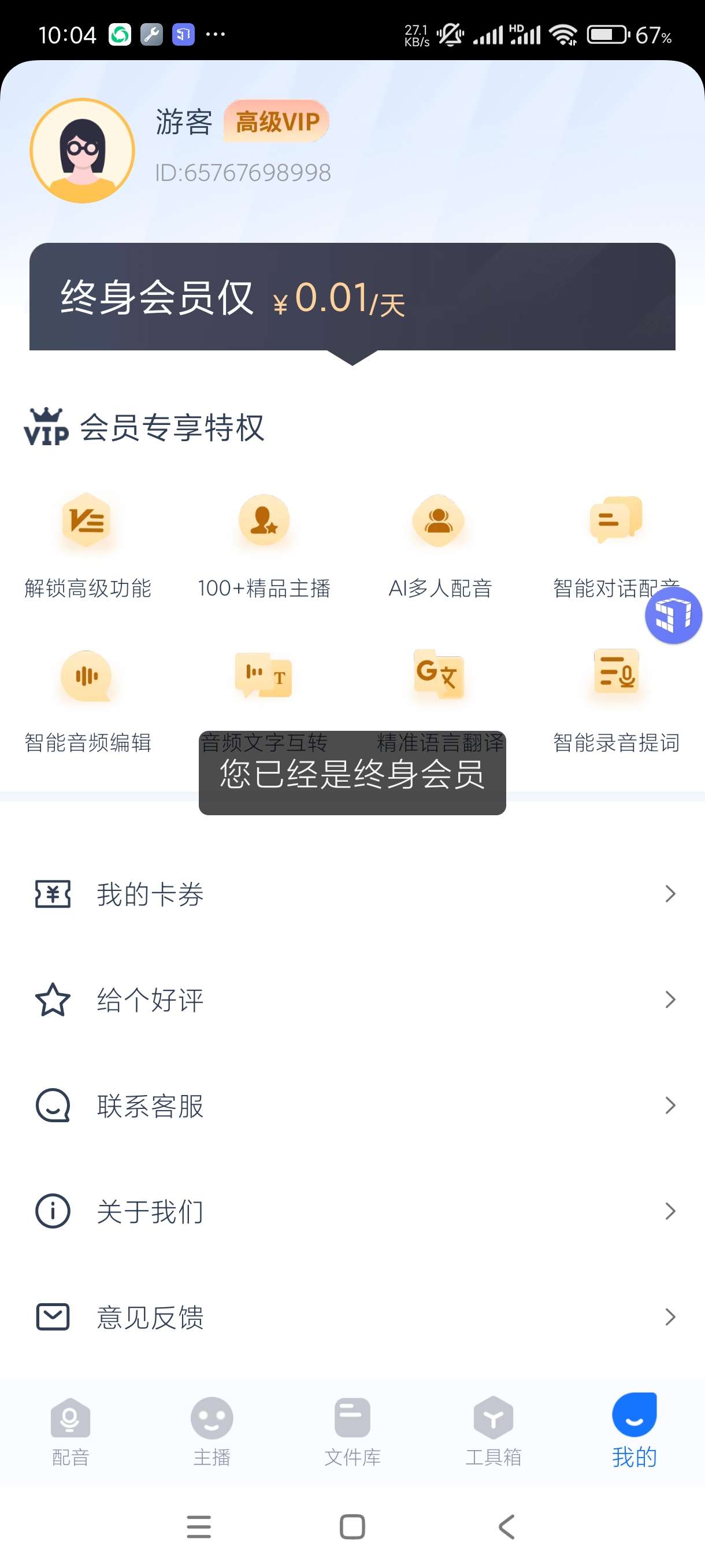The height and width of the screenshot is (1568, 705).
Task: Go to the system home screen
Action: 352,1526
